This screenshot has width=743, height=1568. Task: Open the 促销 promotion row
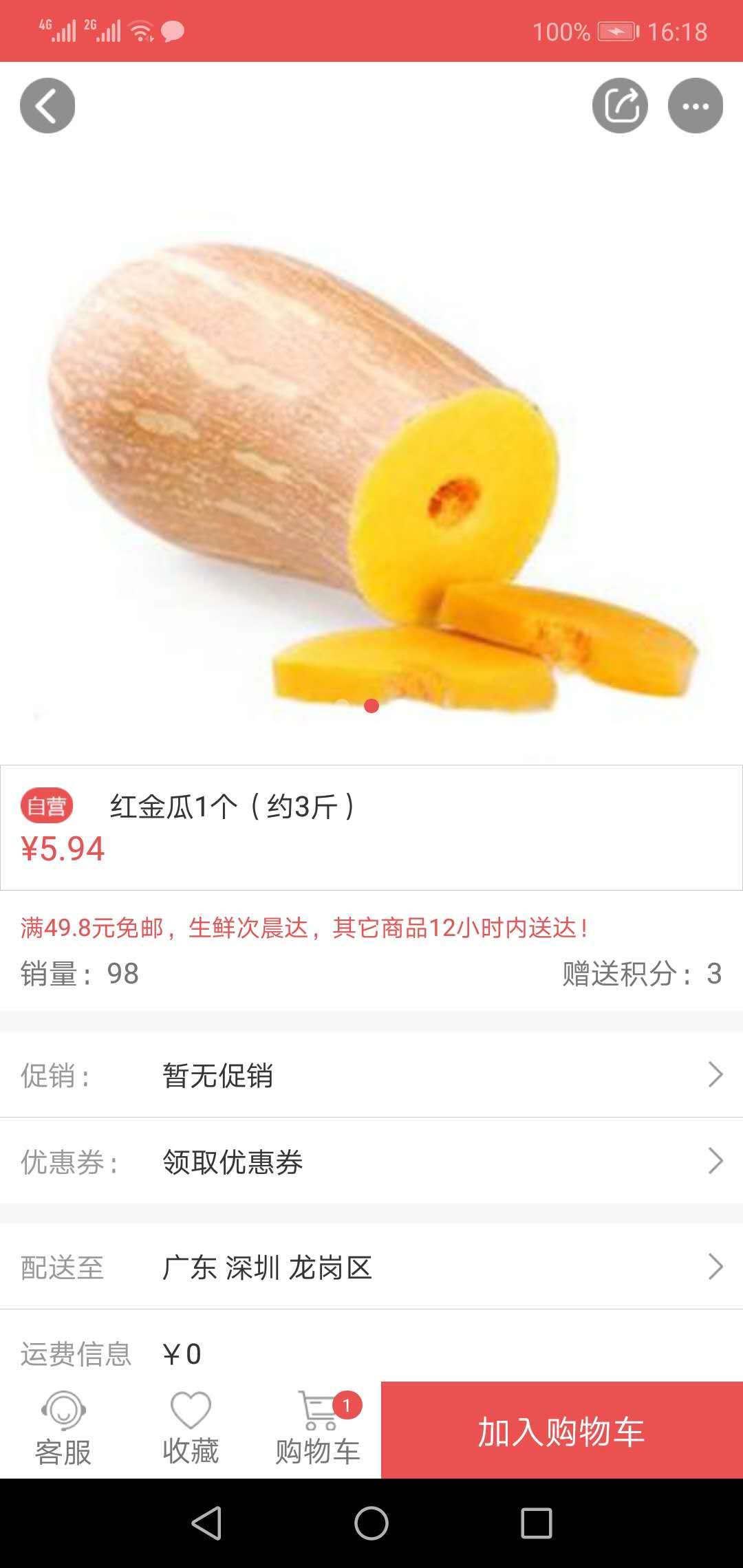(x=371, y=1075)
